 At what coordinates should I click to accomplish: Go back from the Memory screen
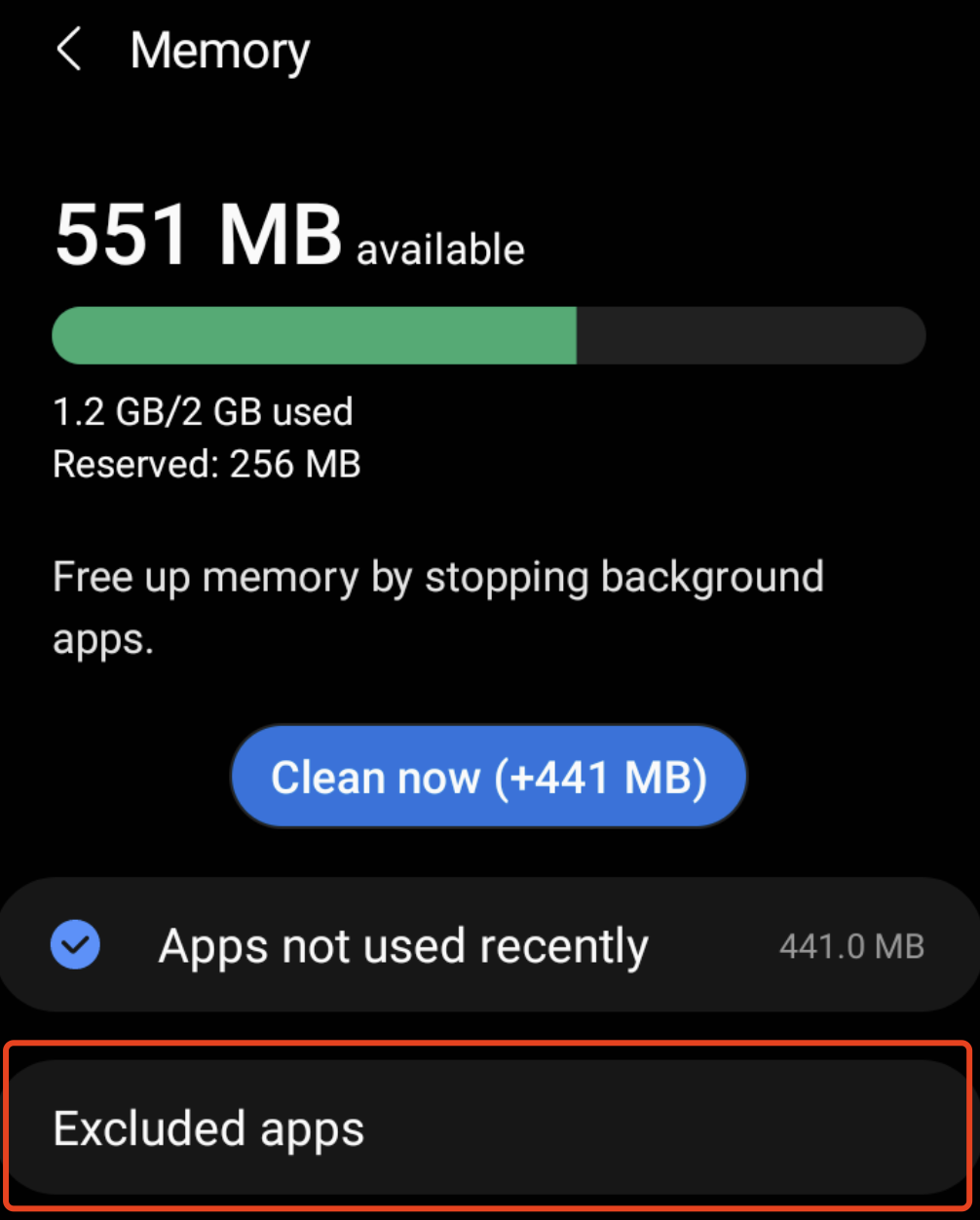click(x=68, y=50)
